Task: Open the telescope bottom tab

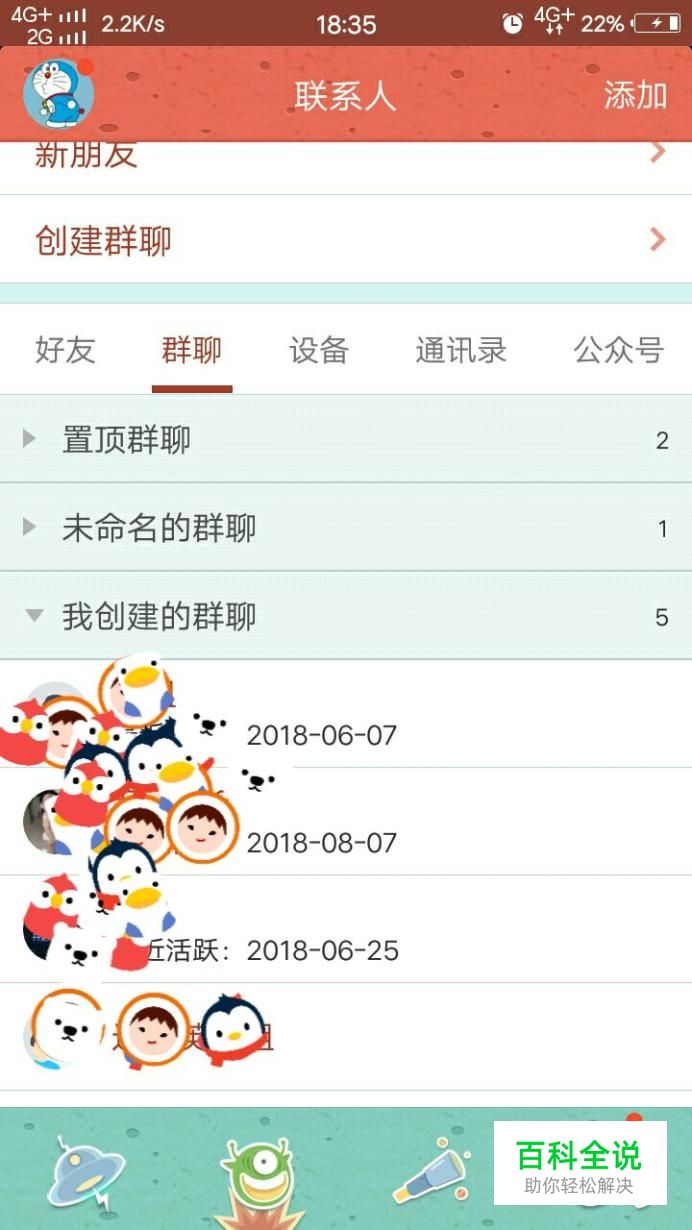Action: [432, 1172]
